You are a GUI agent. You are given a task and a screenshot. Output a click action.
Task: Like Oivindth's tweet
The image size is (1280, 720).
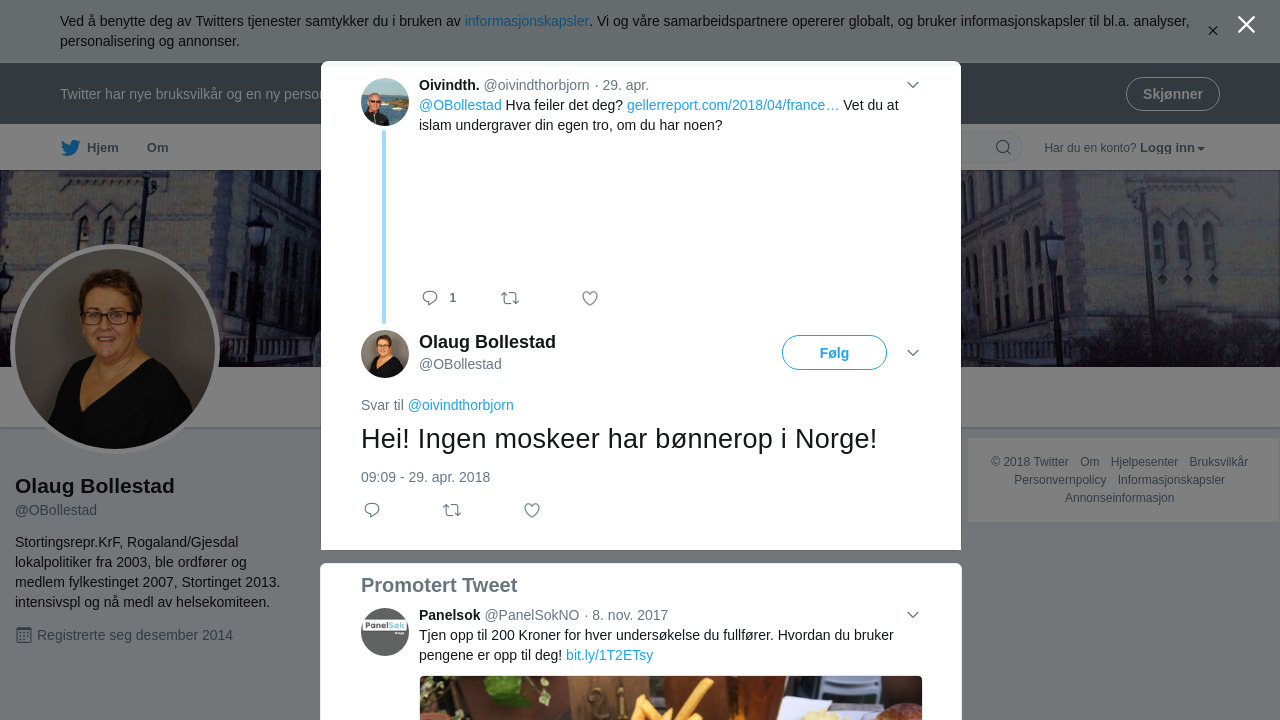tap(590, 298)
